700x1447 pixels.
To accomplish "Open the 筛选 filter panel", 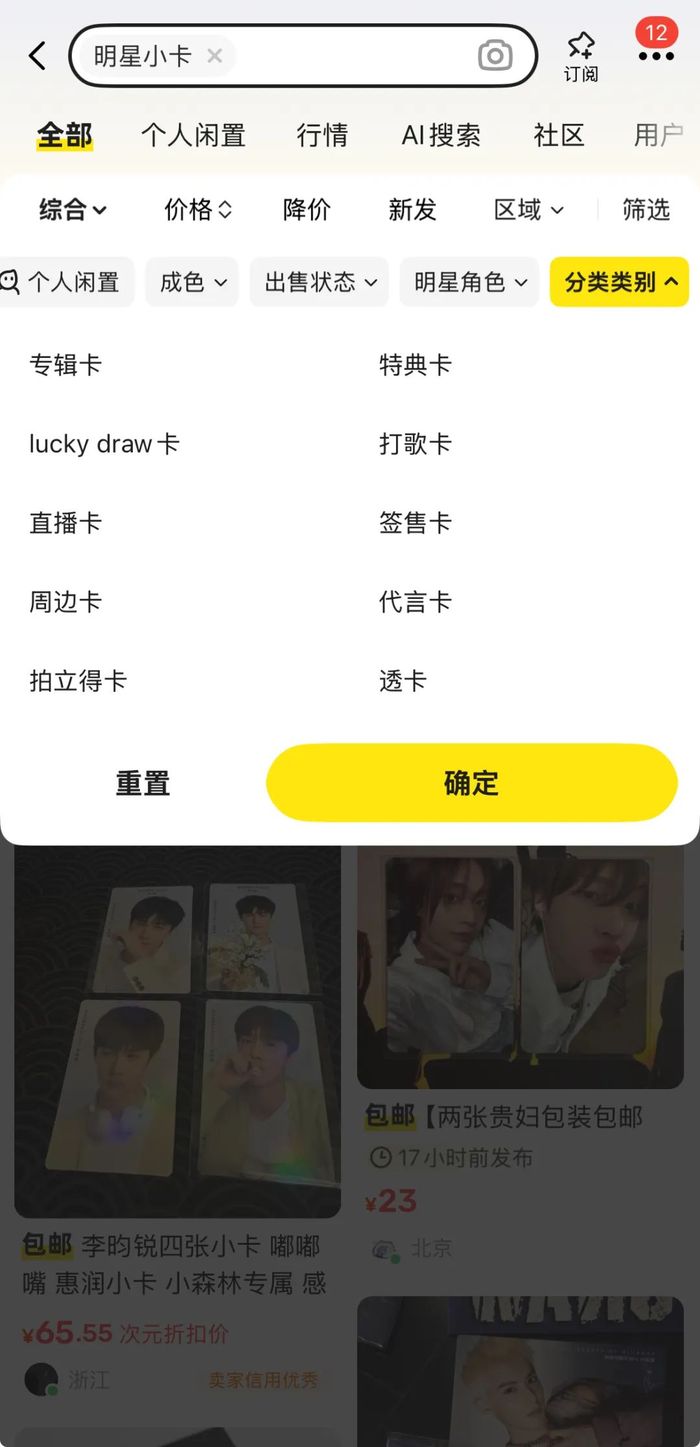I will pyautogui.click(x=646, y=209).
